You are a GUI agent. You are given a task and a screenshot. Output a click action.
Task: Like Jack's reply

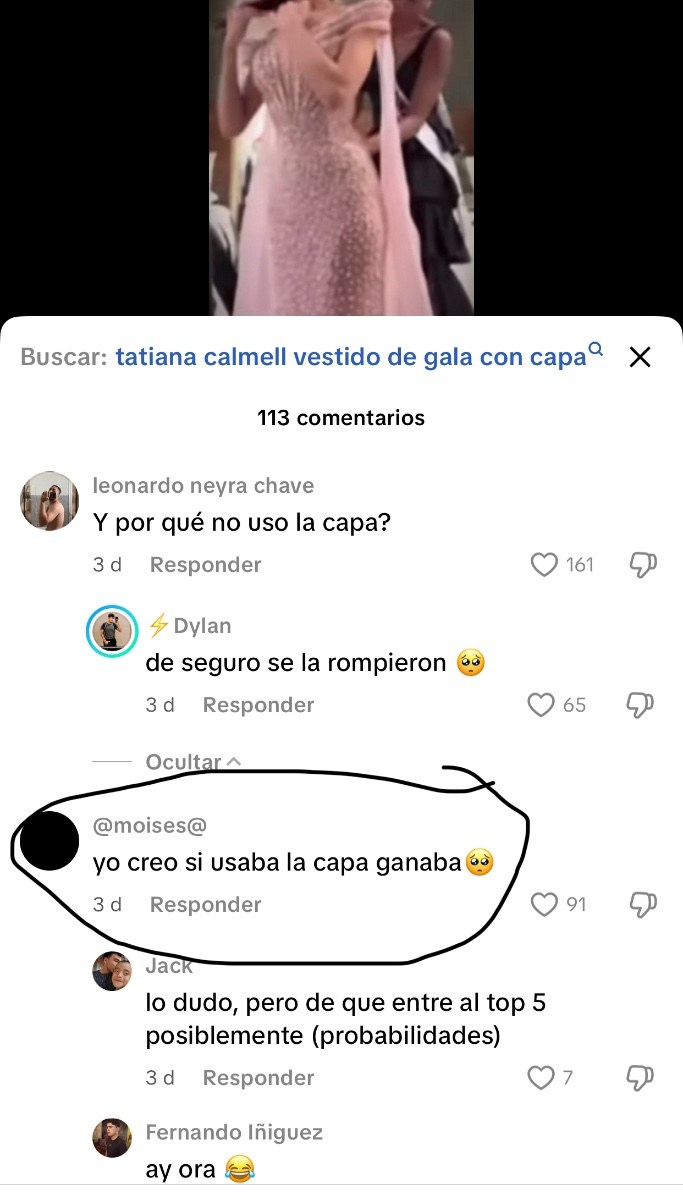coord(541,1077)
